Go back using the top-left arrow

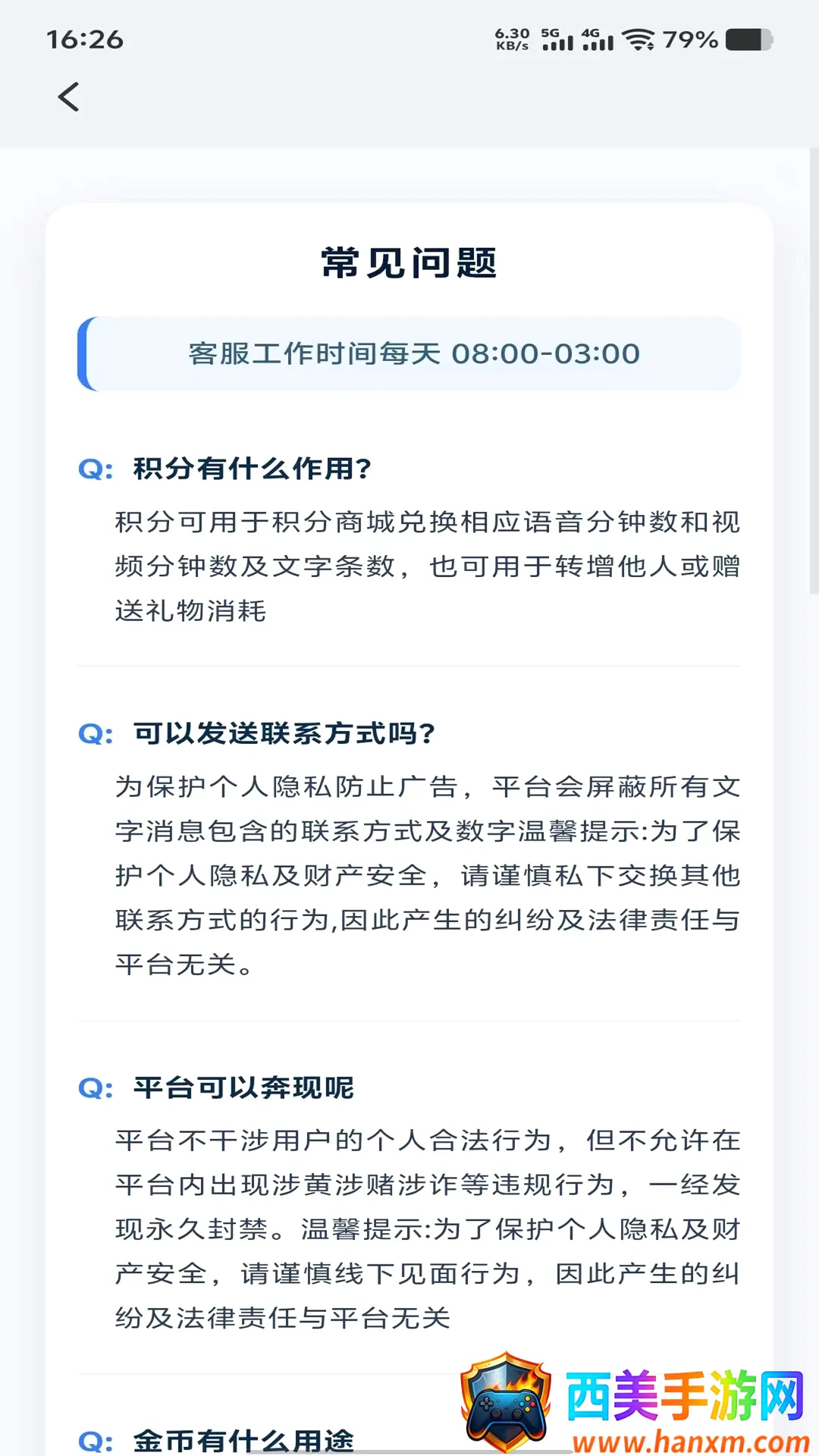pyautogui.click(x=68, y=96)
